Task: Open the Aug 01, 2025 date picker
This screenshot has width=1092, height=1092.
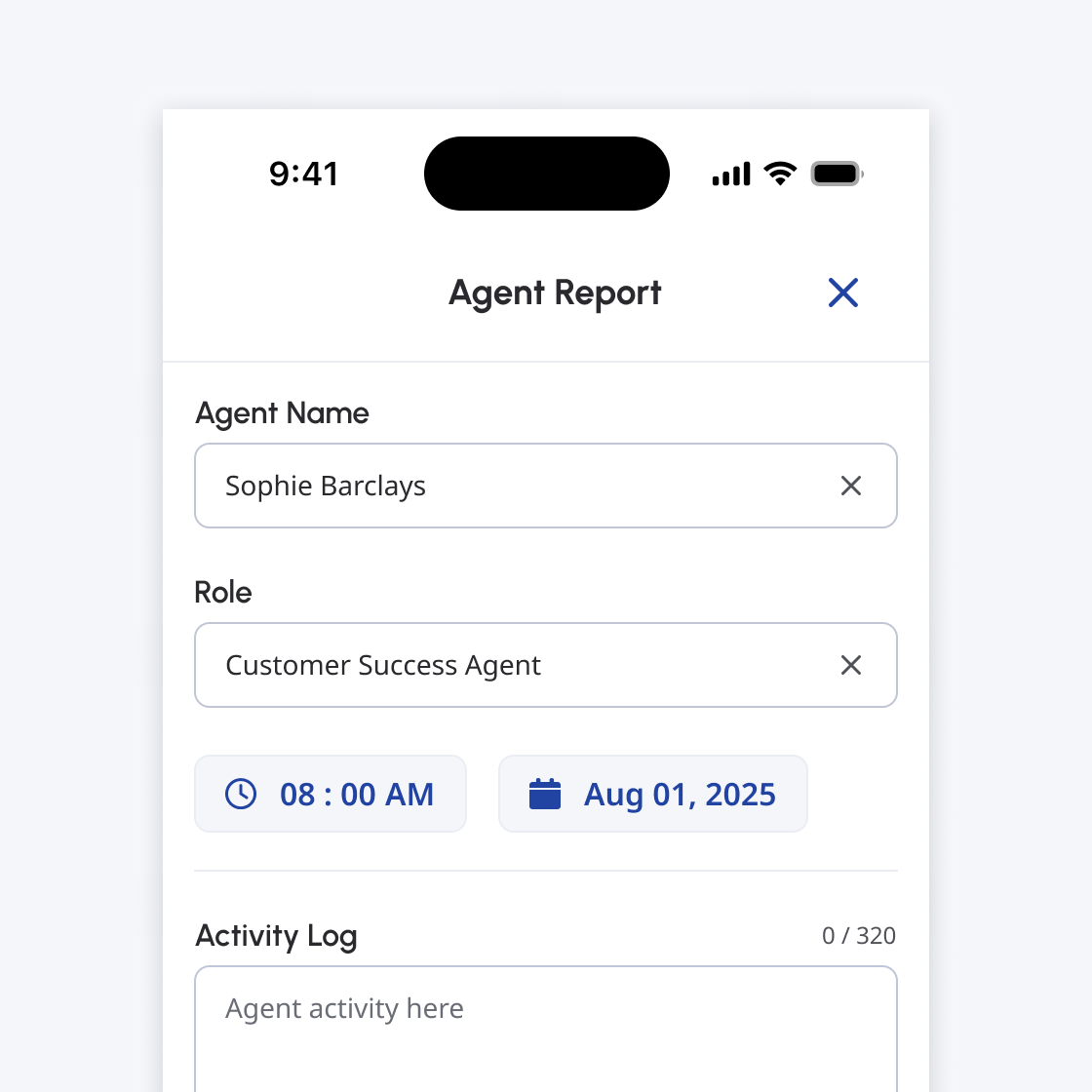Action: pyautogui.click(x=652, y=794)
